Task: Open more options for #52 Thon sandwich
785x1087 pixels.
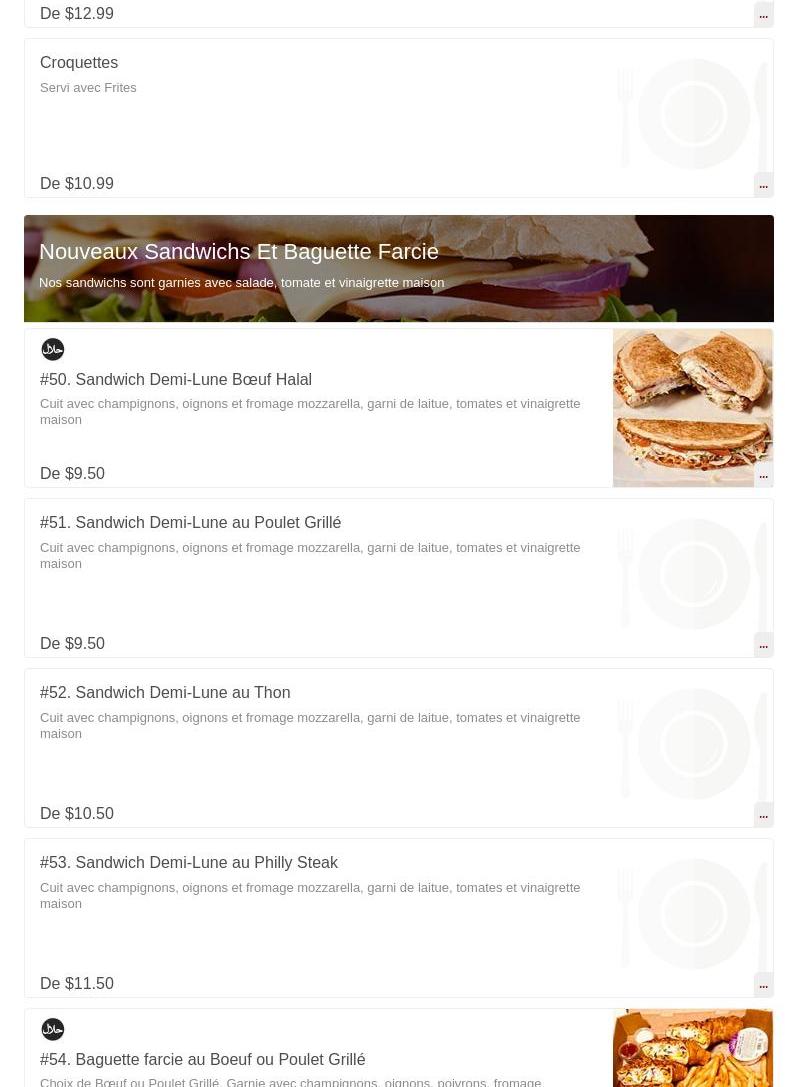Action: click(763, 814)
